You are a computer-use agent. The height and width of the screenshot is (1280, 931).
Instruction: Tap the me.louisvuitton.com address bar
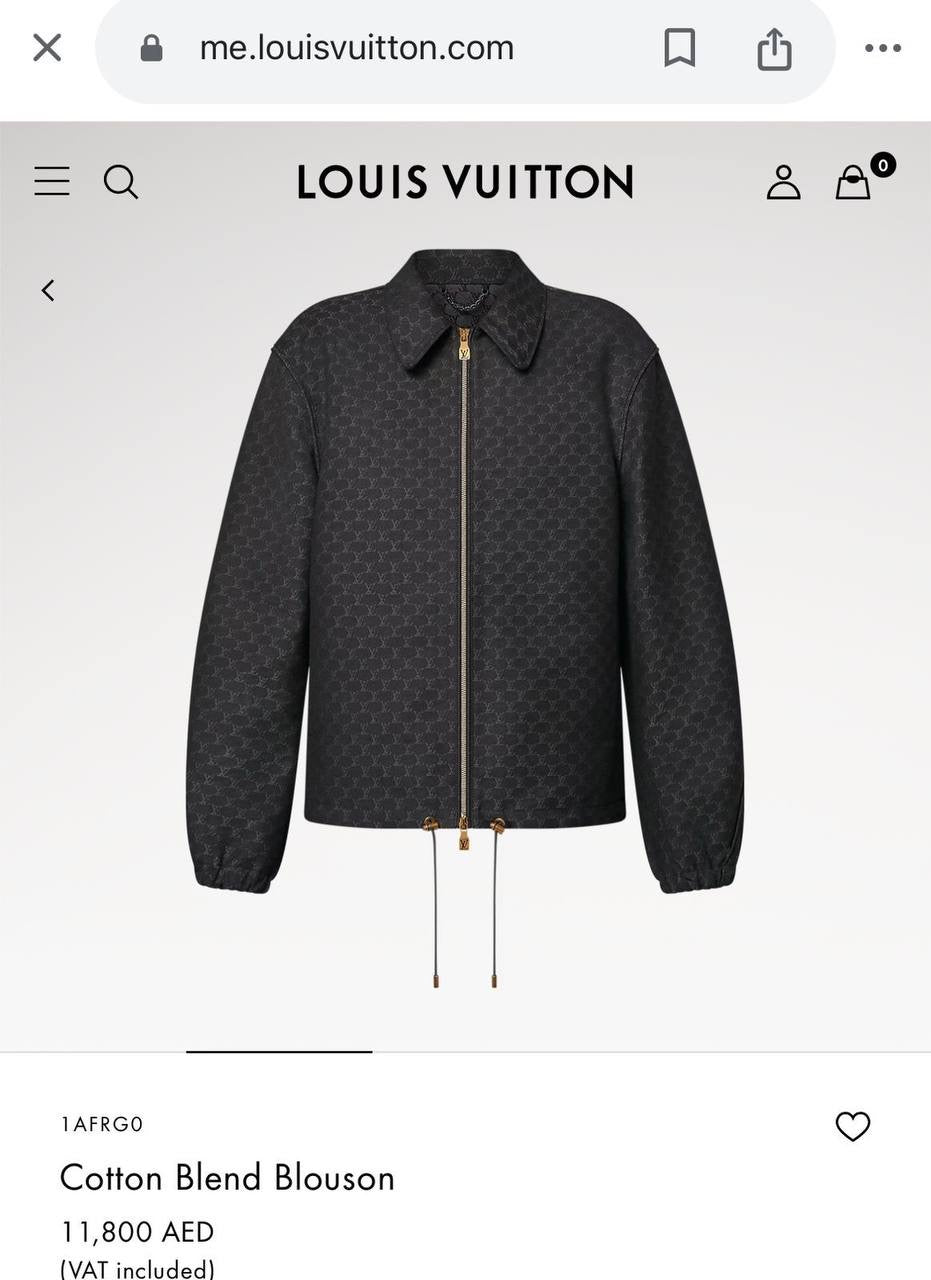click(356, 48)
